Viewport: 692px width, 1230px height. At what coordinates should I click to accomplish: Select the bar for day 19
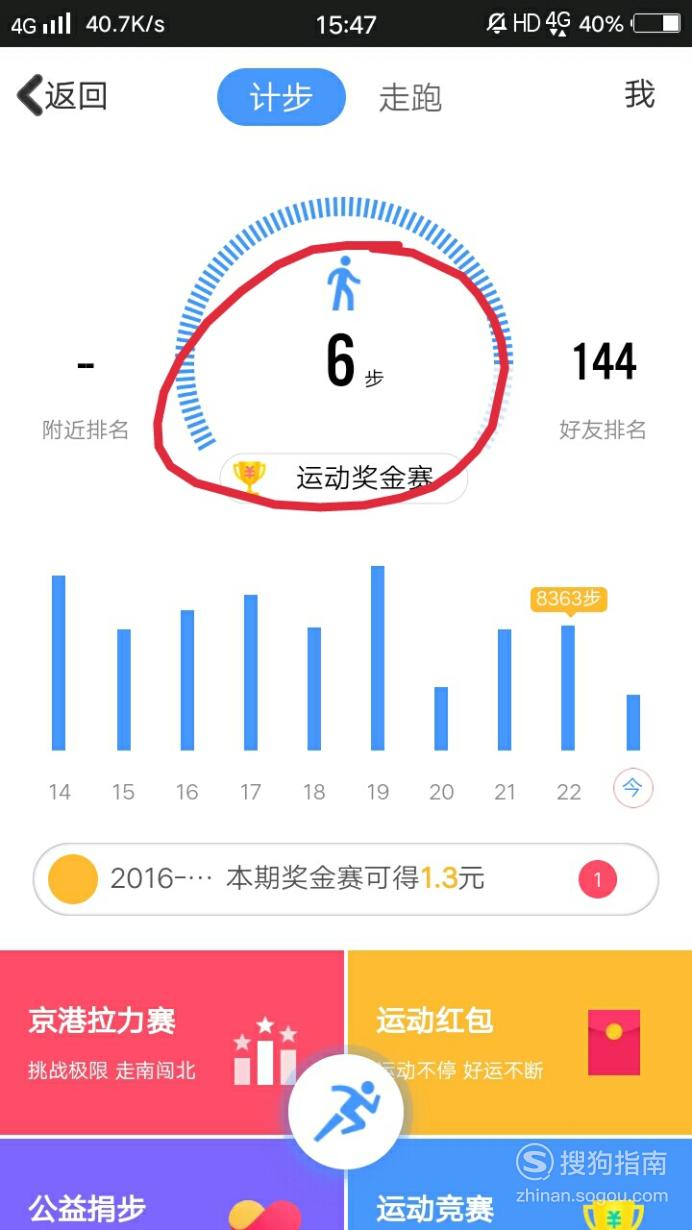377,658
